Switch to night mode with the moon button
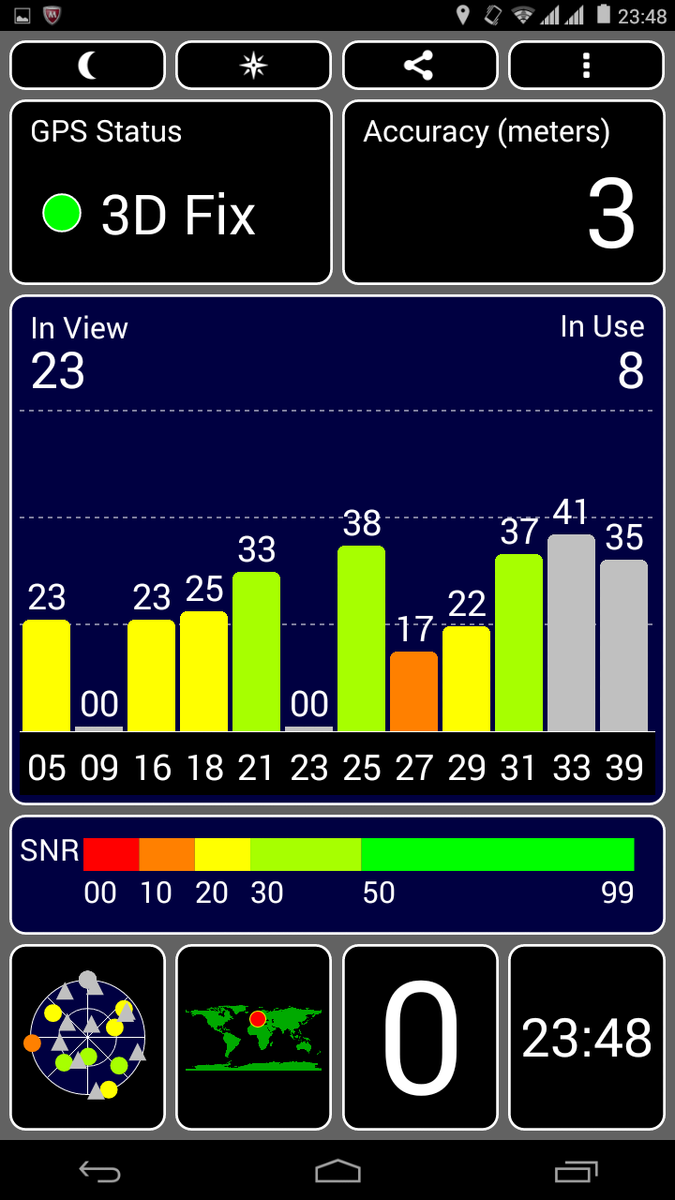 88,66
